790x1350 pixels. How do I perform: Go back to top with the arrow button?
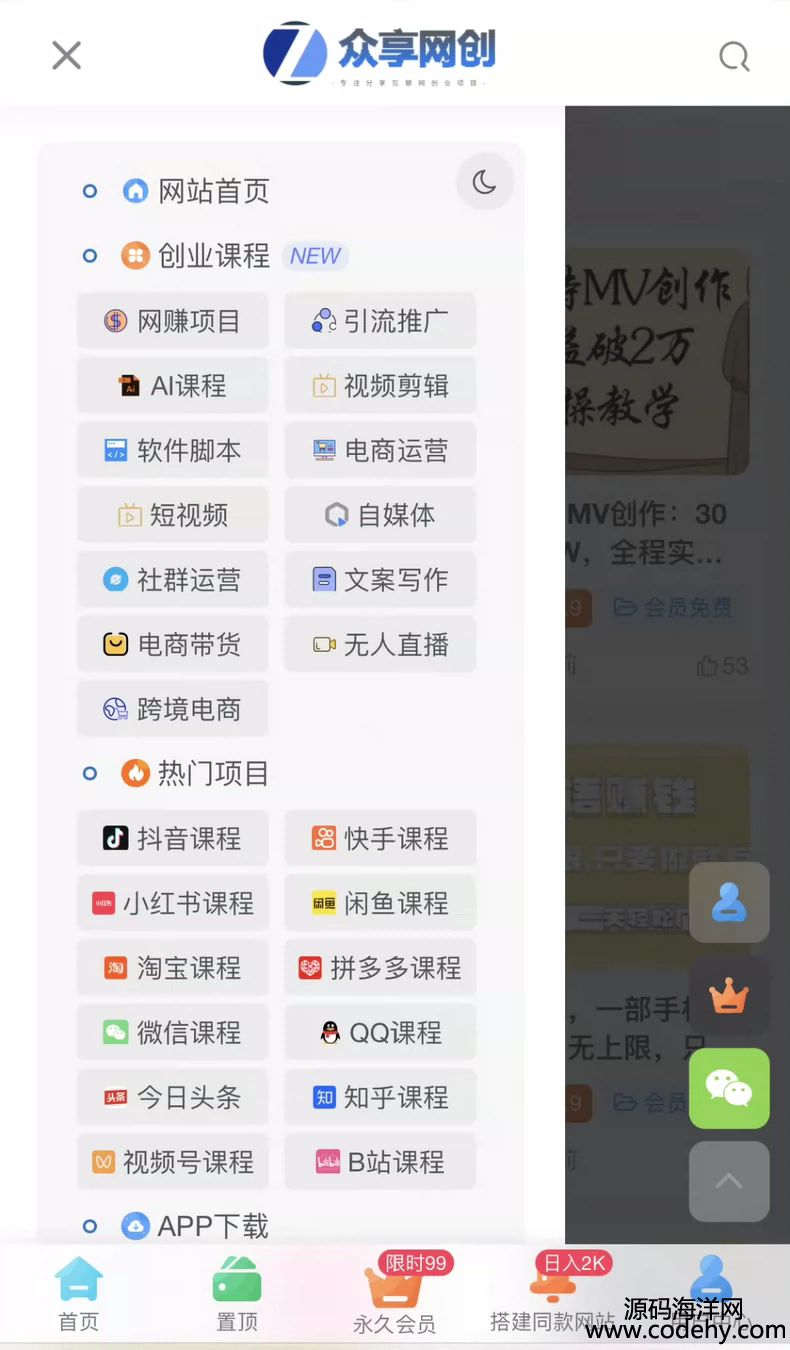[x=729, y=1182]
